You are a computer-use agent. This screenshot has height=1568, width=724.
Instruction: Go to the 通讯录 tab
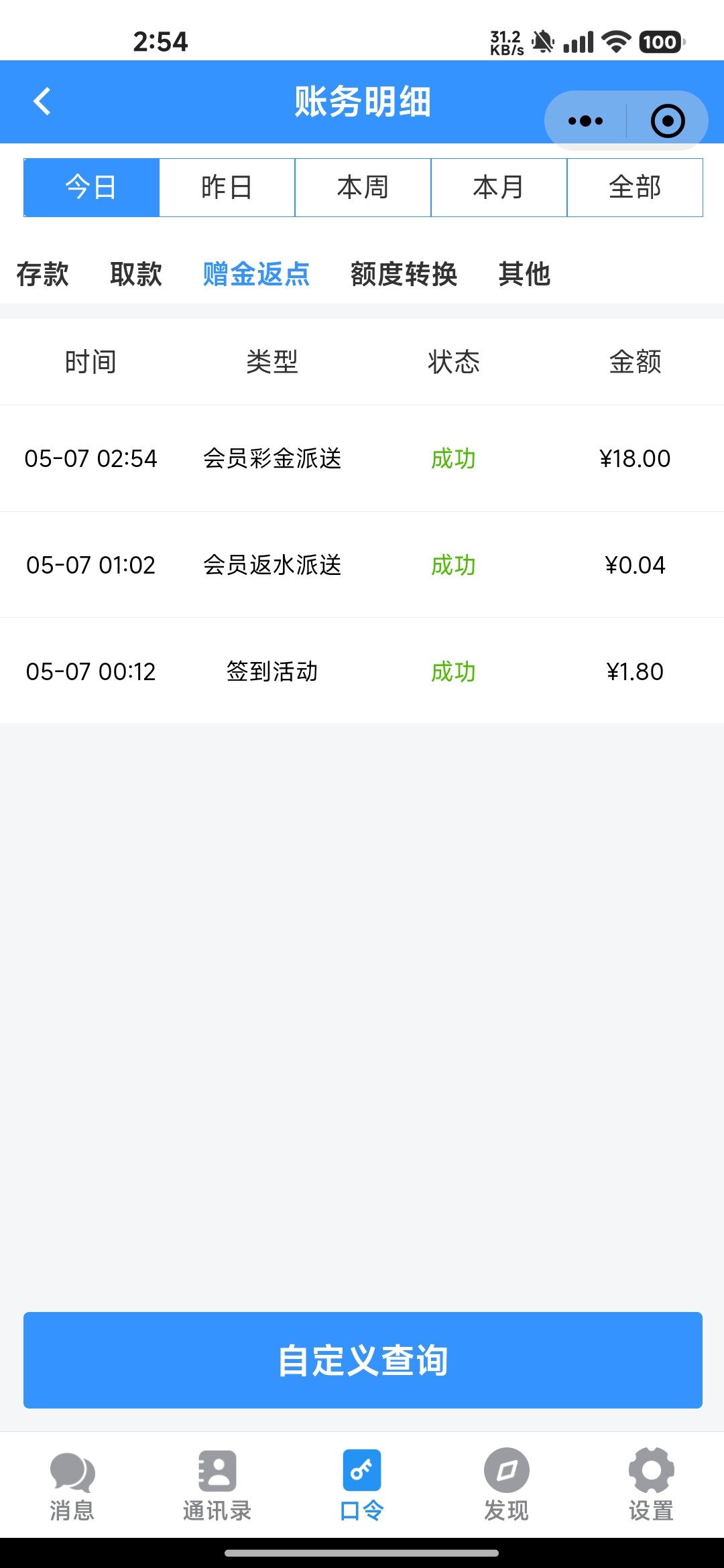pyautogui.click(x=217, y=1484)
